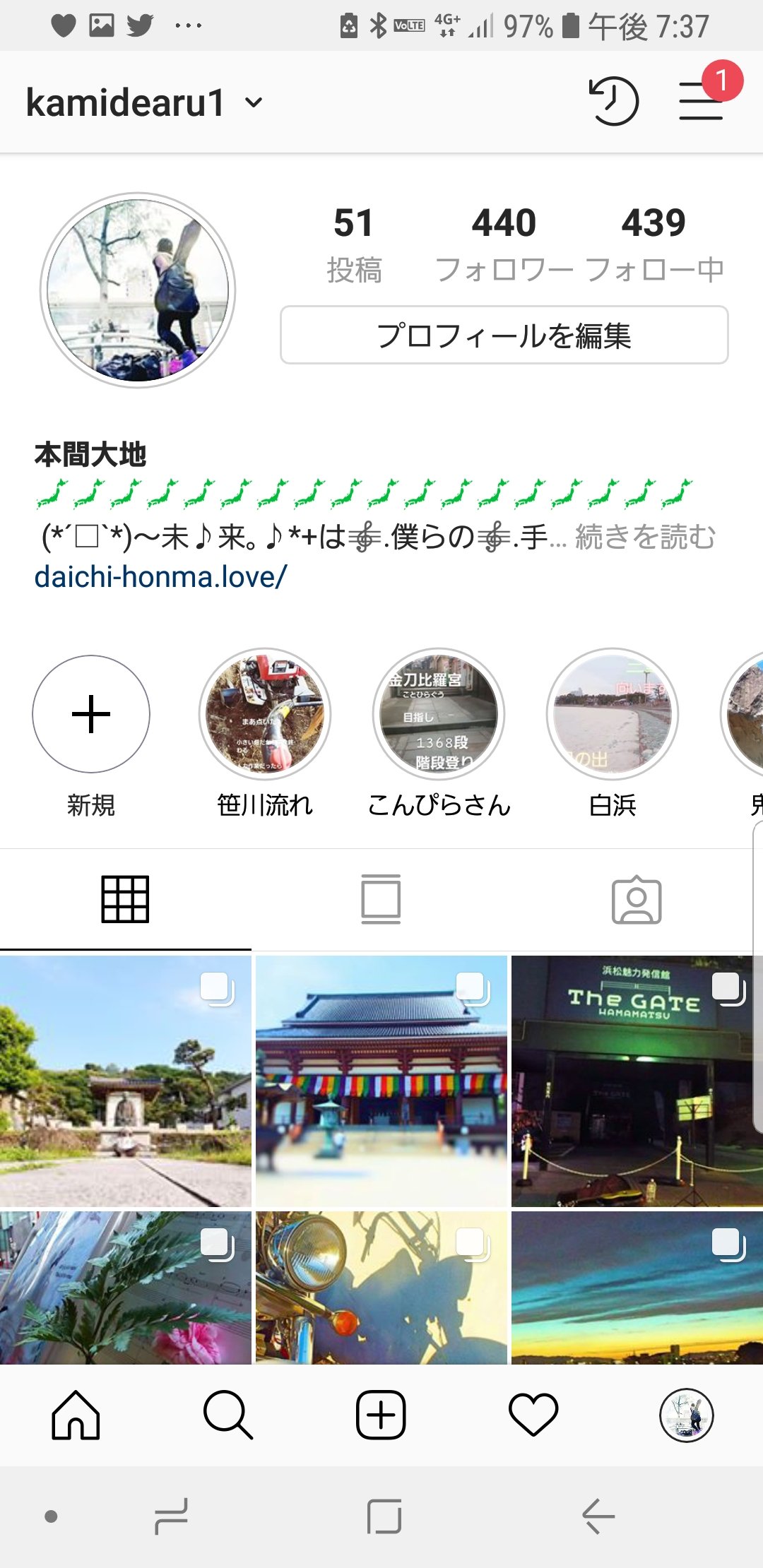Go back with the system back arrow
Screen dimensions: 763x1568
point(598,1516)
